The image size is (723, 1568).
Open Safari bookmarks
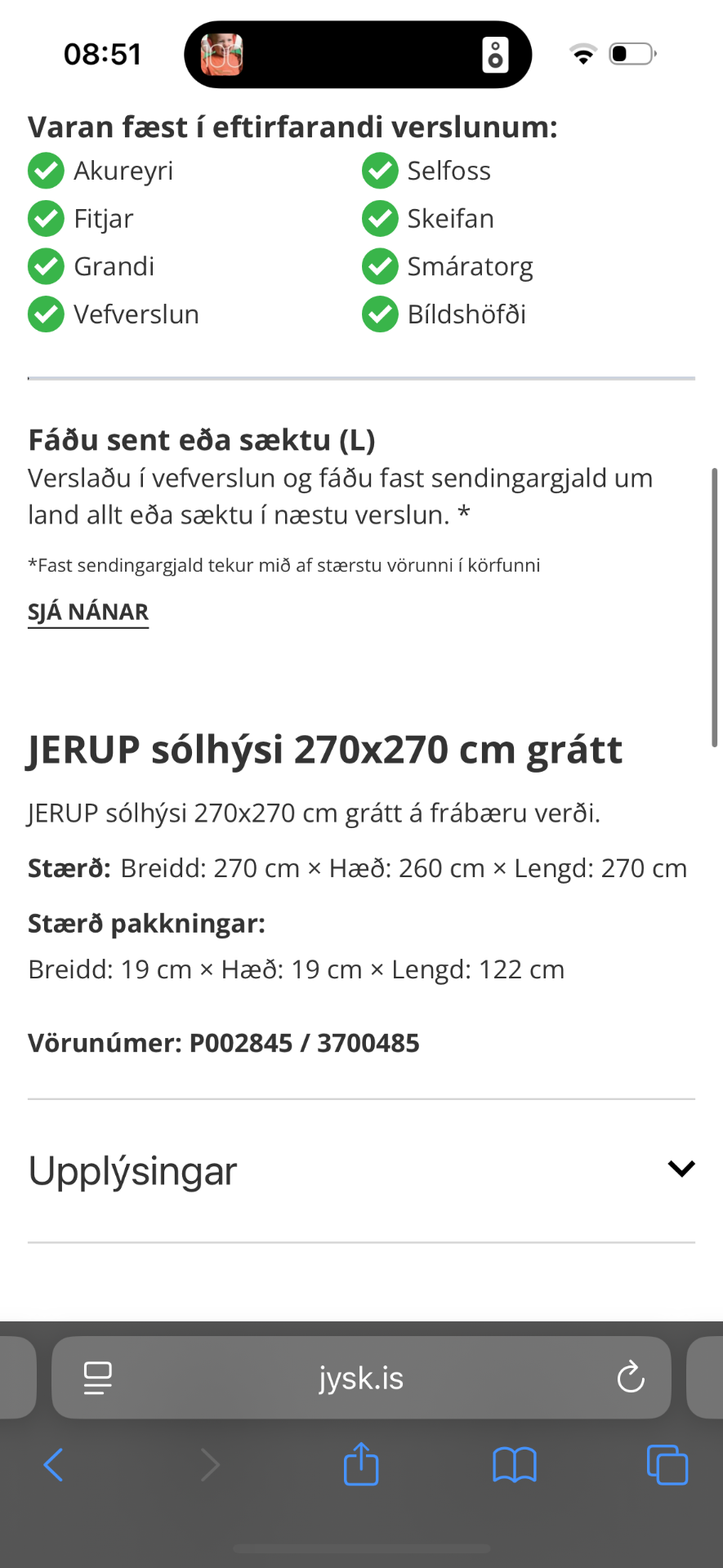[514, 1465]
